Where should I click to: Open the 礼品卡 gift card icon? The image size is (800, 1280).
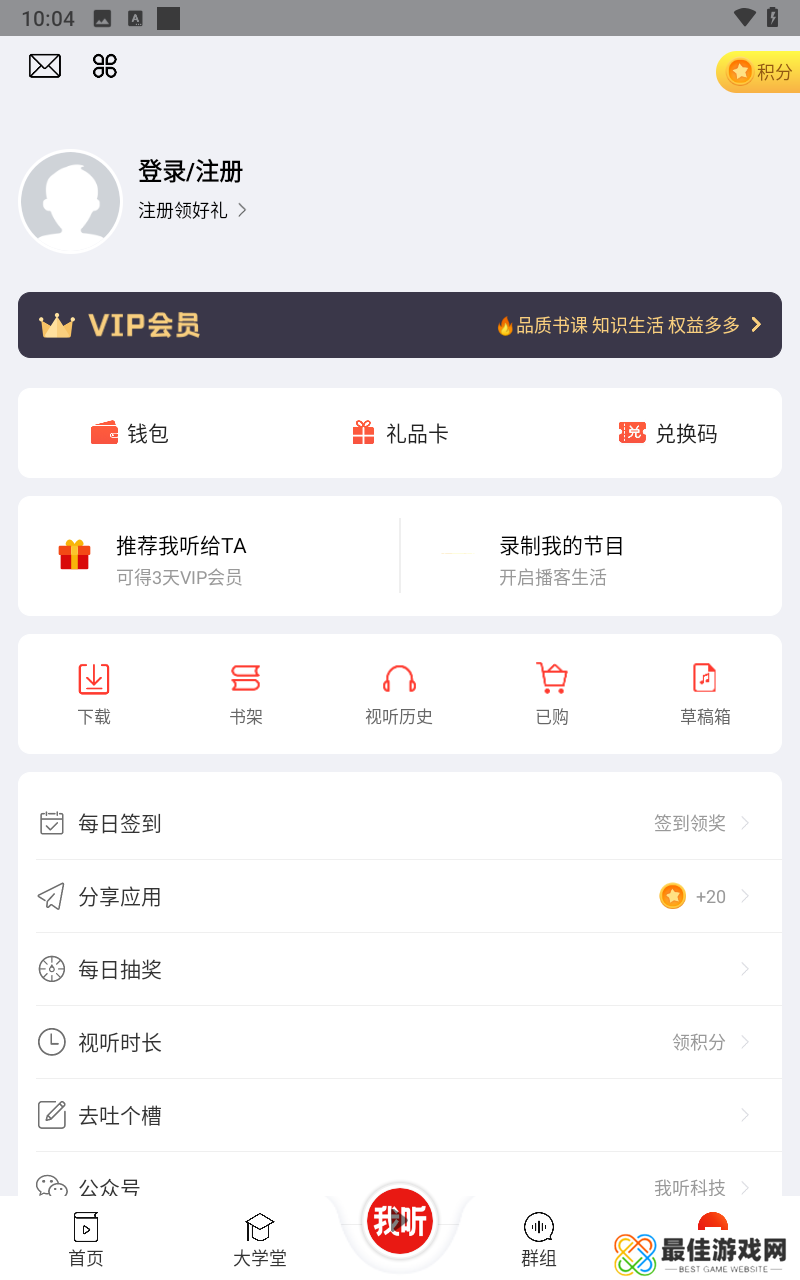point(362,432)
